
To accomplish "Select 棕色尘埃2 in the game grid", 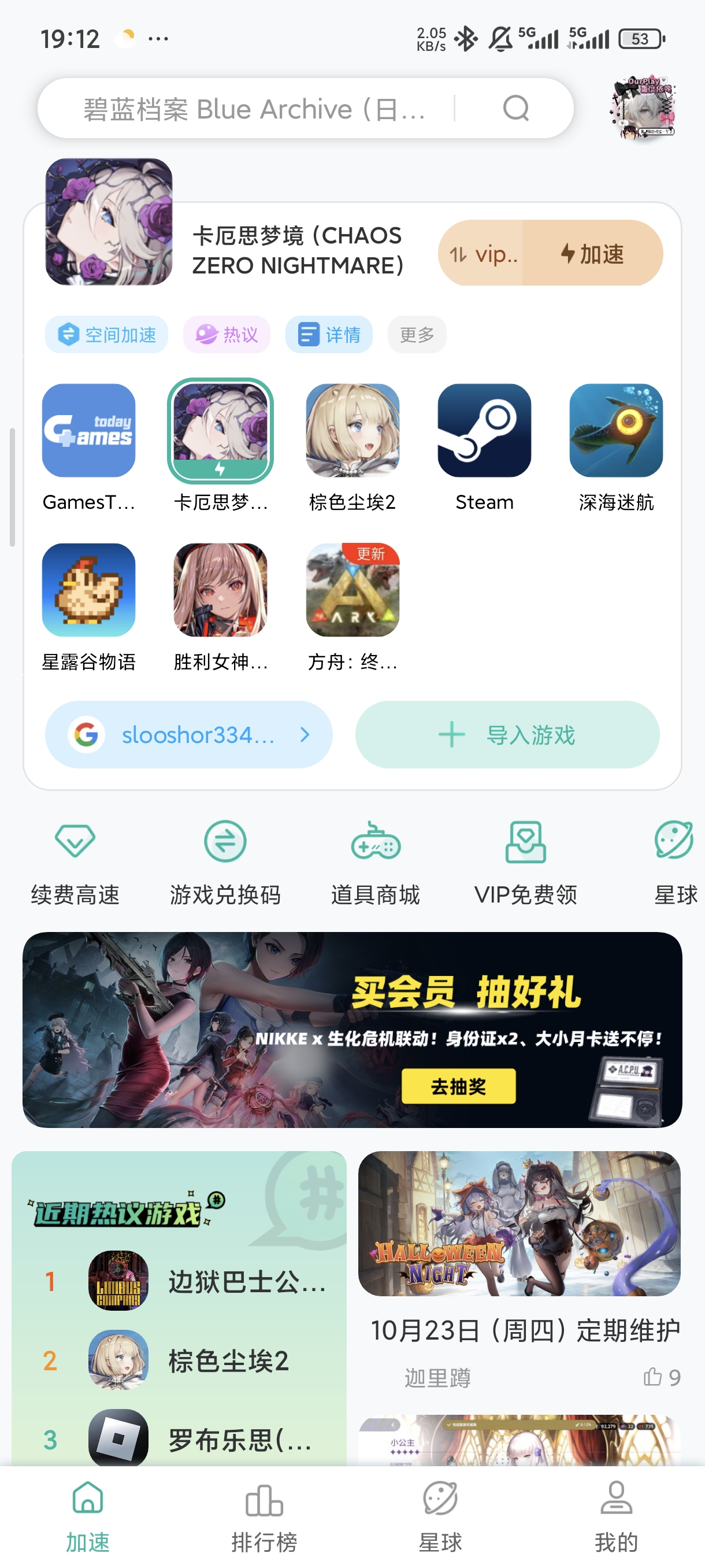I will coord(352,430).
